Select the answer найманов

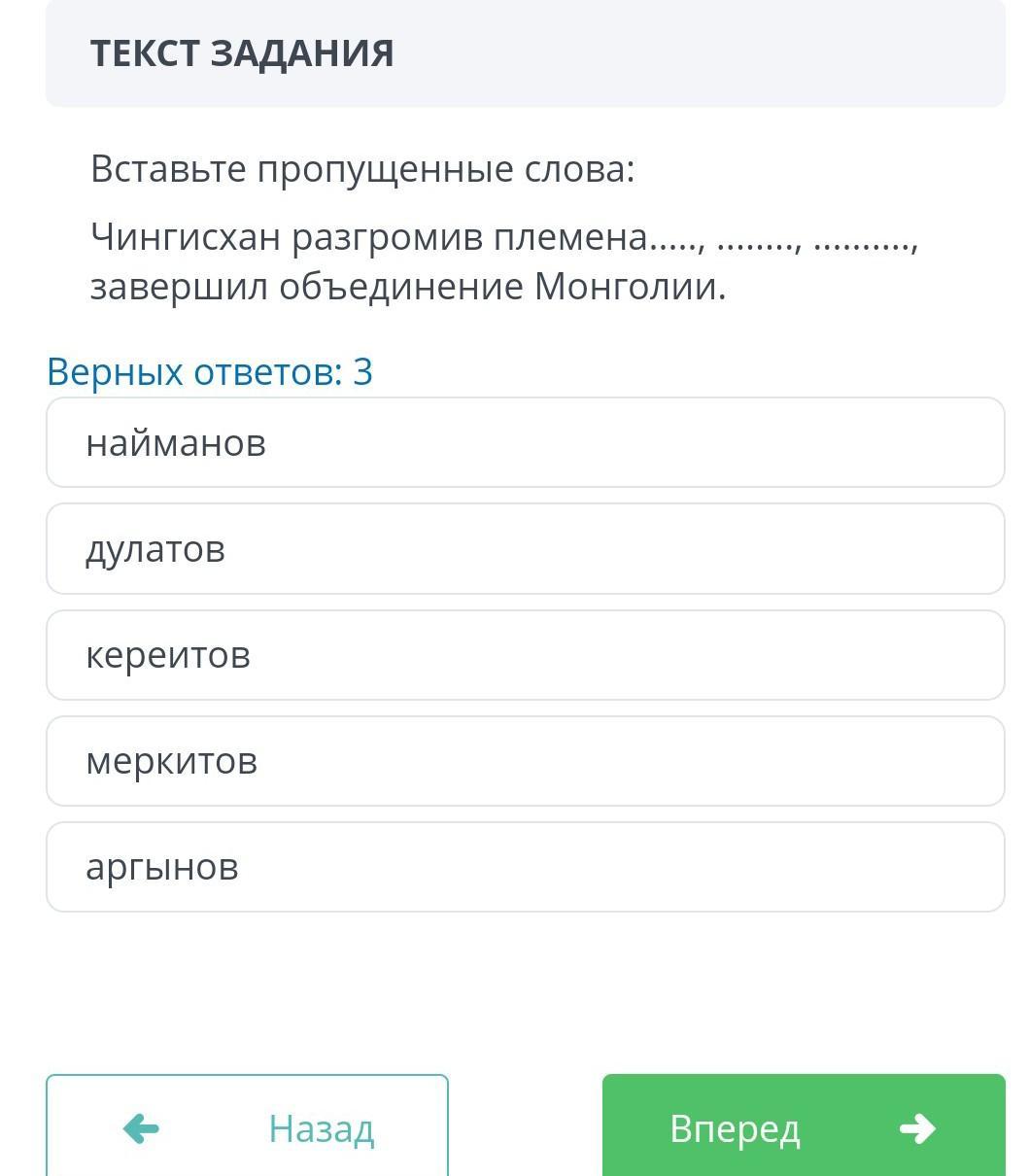coord(526,442)
